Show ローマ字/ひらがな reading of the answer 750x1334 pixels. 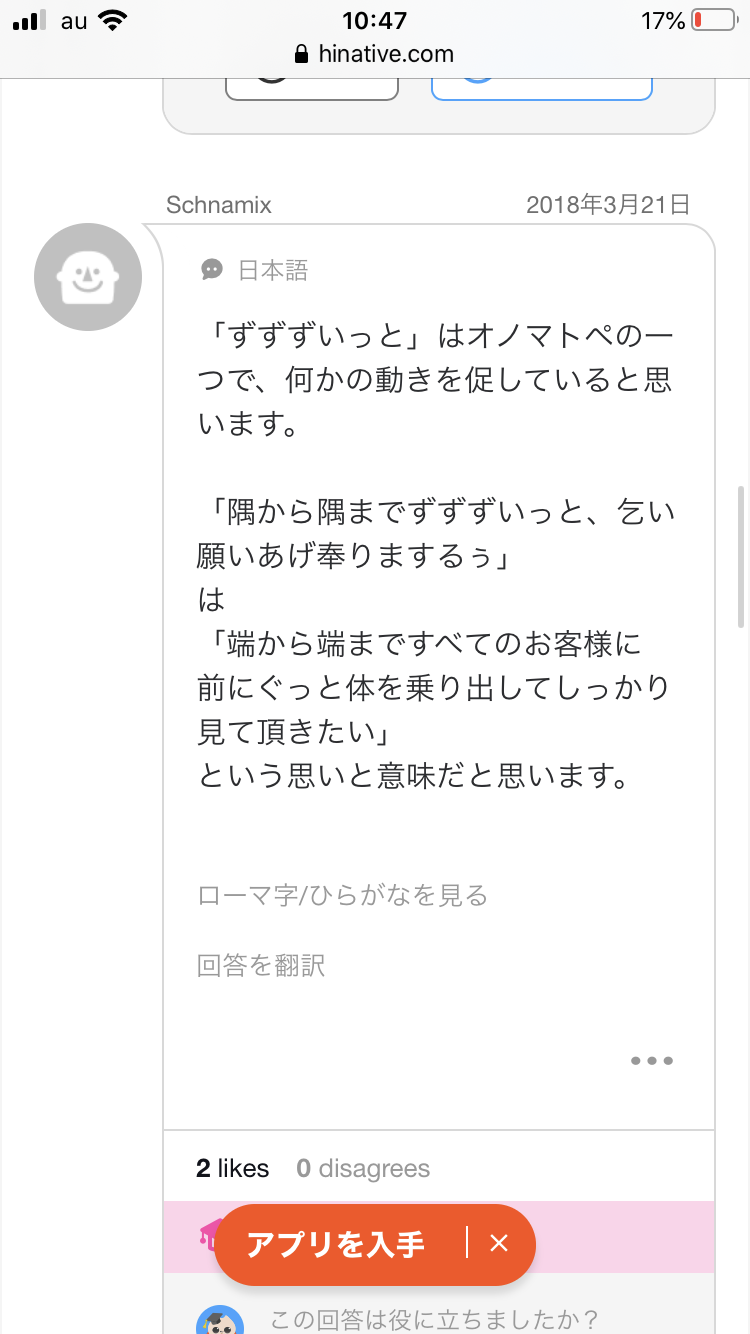[x=343, y=895]
